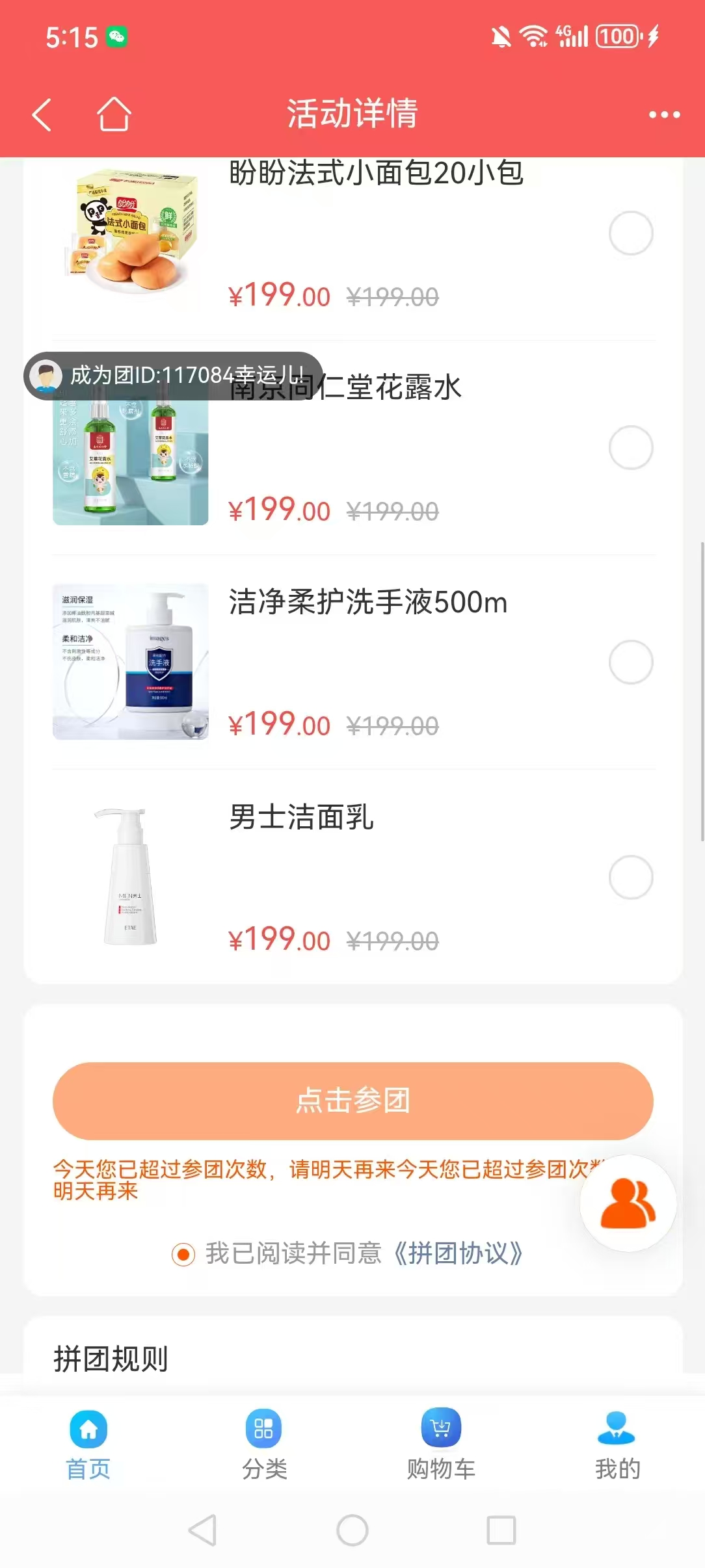Open the 男士洁面乳 product image

131,877
